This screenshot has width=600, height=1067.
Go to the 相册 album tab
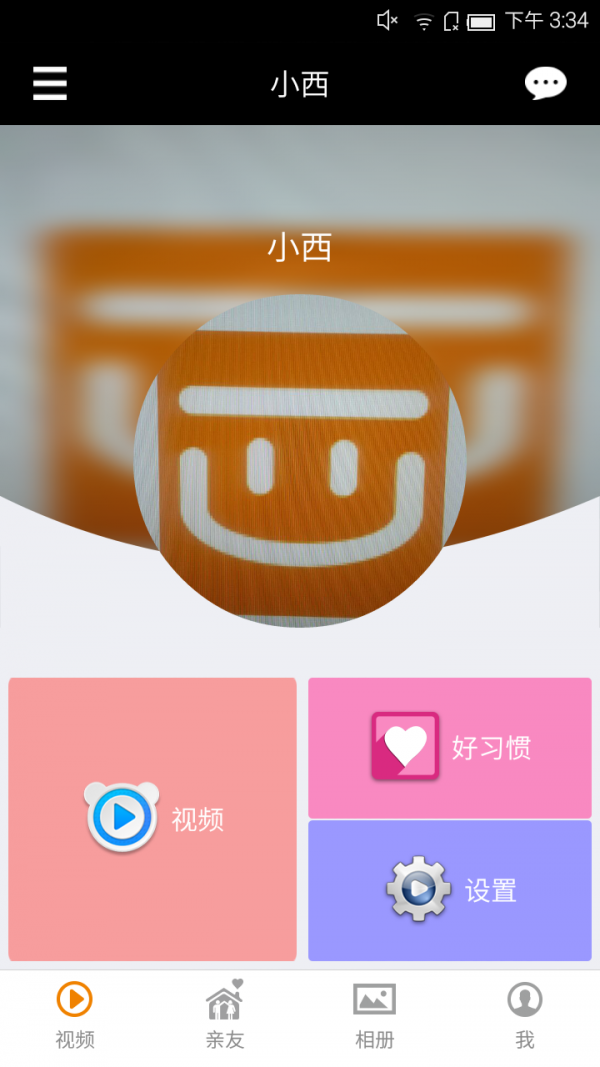coord(375,1015)
